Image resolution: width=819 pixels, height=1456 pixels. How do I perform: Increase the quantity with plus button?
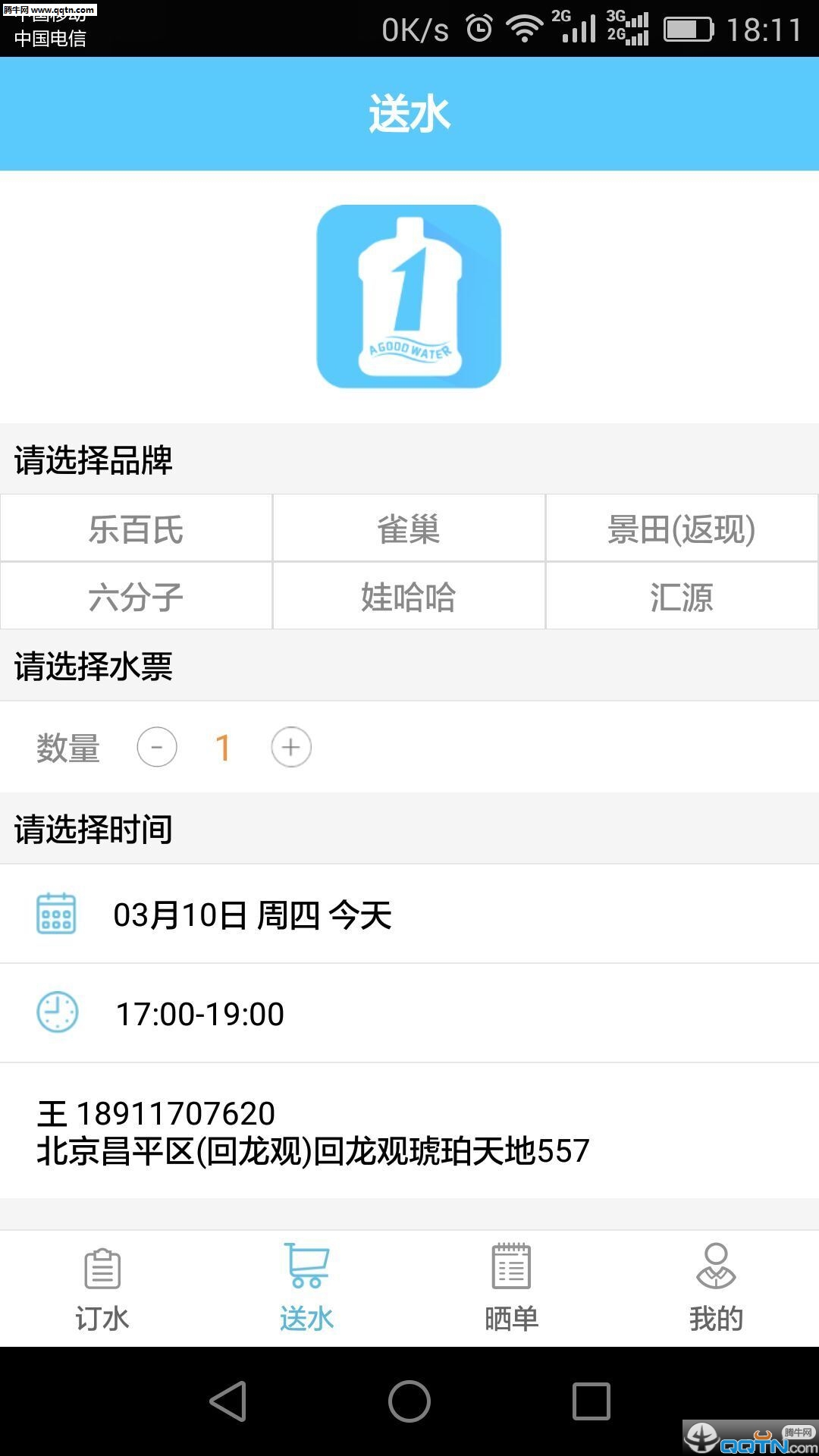point(291,747)
